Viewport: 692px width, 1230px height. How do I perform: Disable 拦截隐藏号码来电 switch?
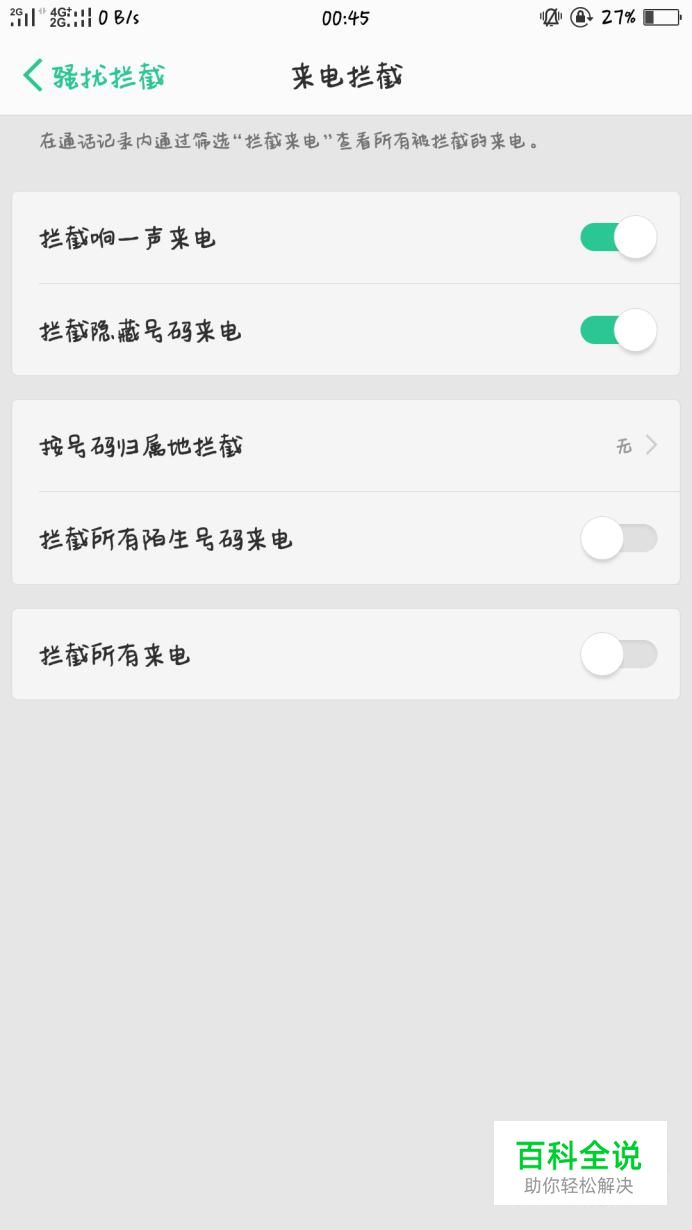pos(618,330)
